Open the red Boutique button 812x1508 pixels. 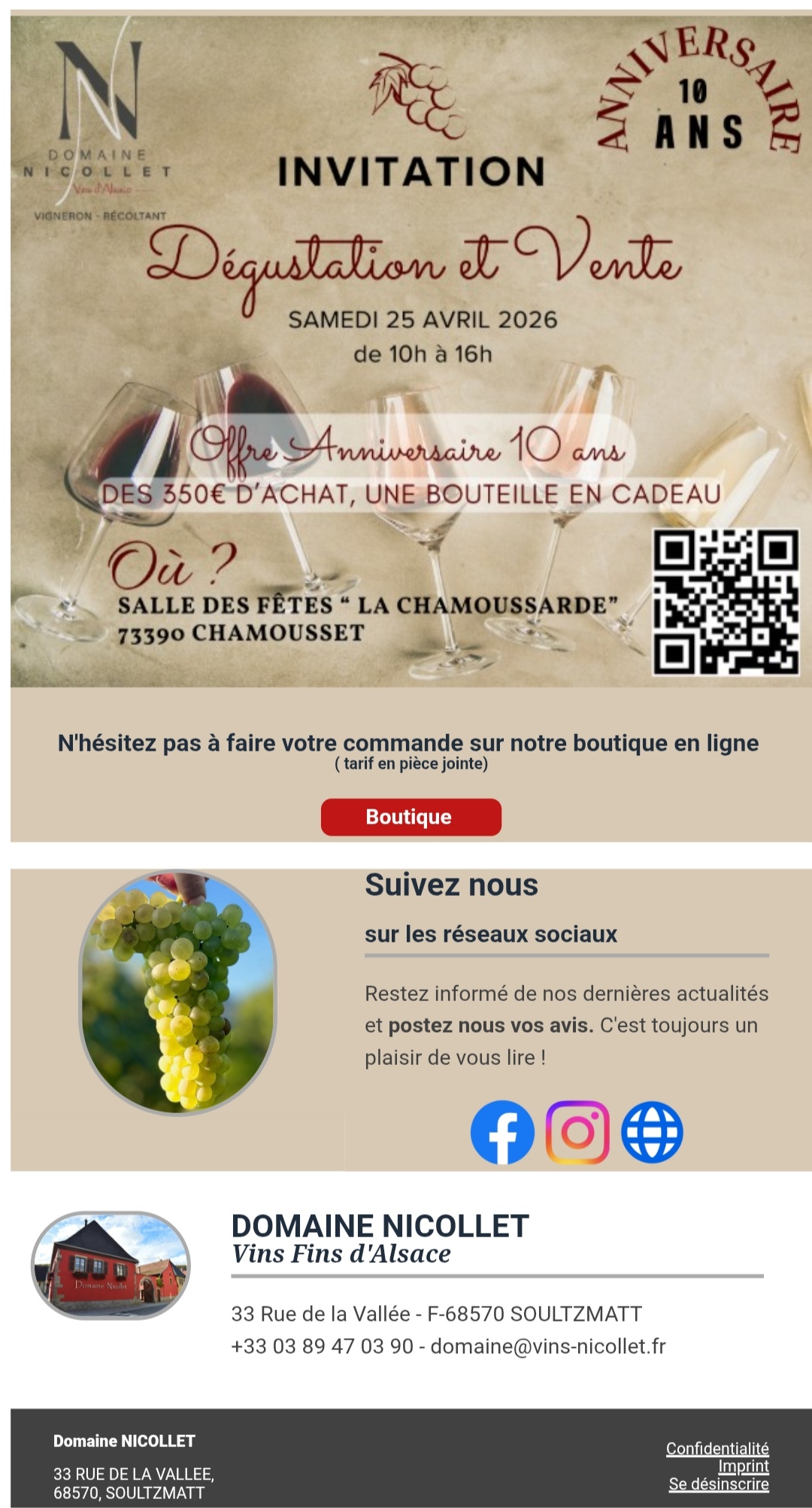(411, 817)
